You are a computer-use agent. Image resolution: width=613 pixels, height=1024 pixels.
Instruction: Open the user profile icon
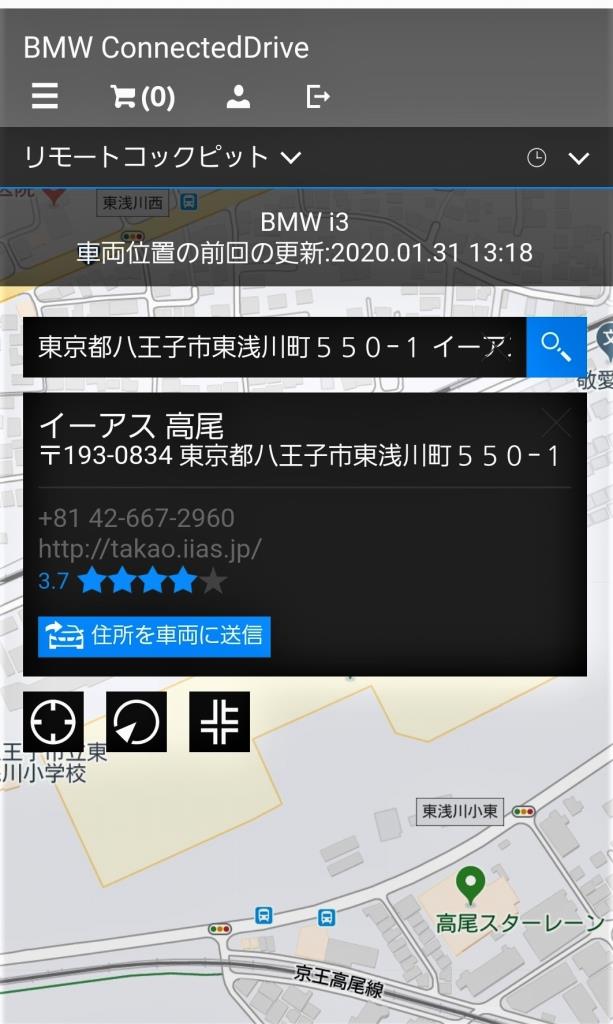coord(238,96)
